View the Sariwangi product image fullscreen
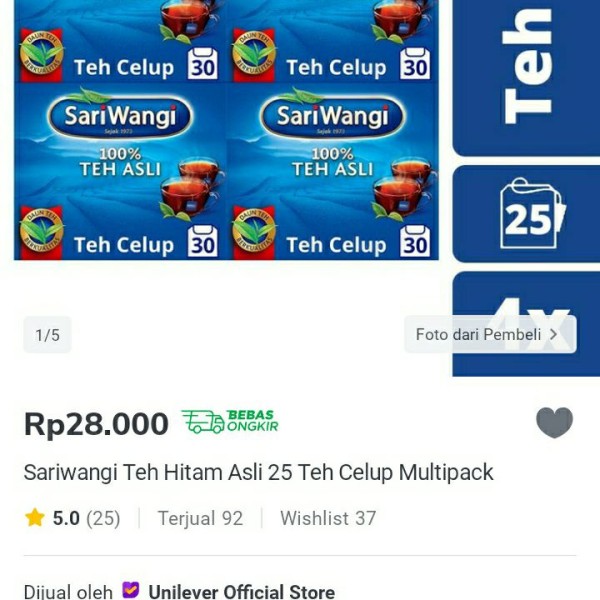This screenshot has width=600, height=600. [x=226, y=130]
